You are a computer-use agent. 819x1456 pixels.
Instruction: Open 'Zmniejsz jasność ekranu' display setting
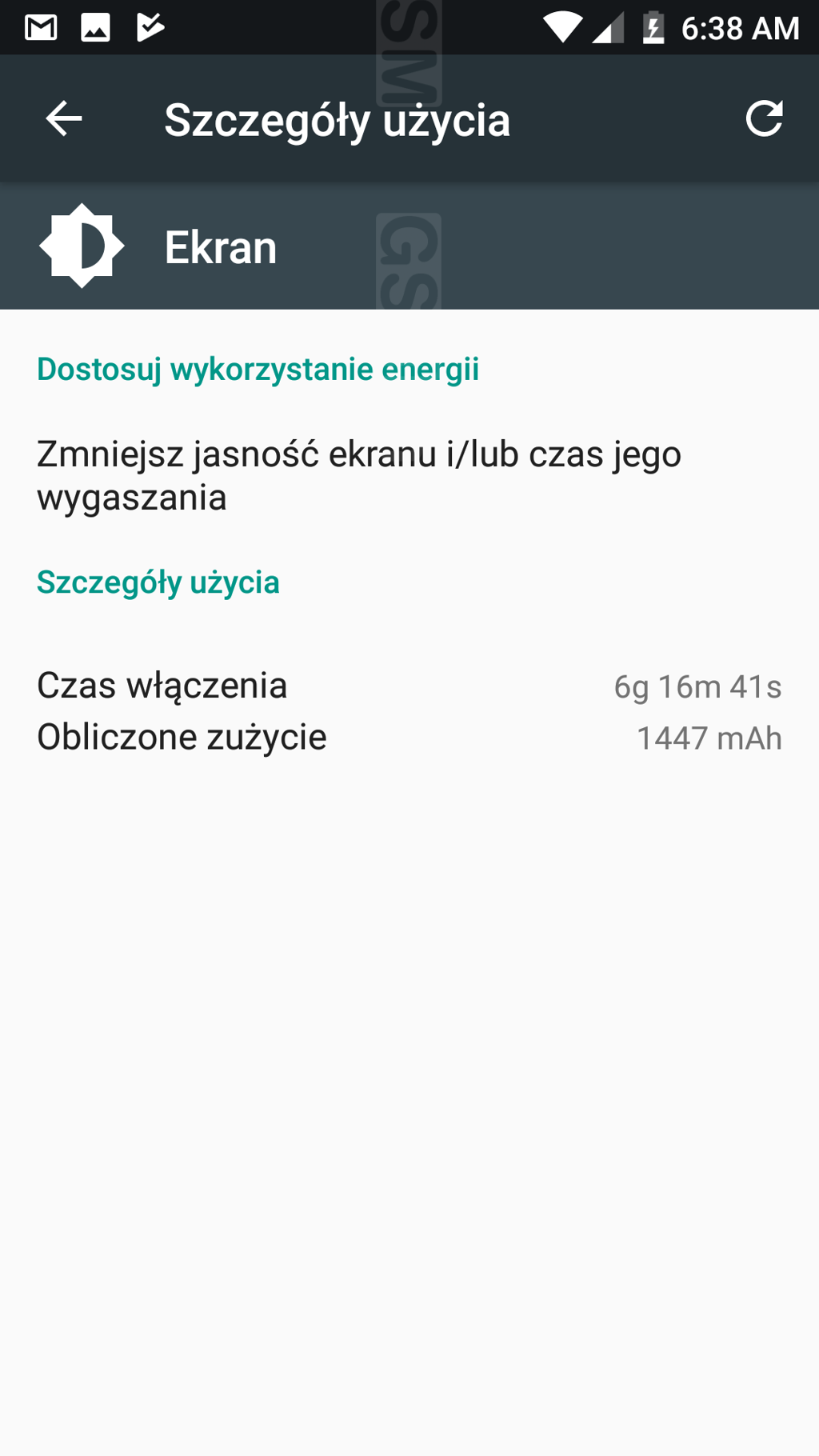click(x=409, y=475)
